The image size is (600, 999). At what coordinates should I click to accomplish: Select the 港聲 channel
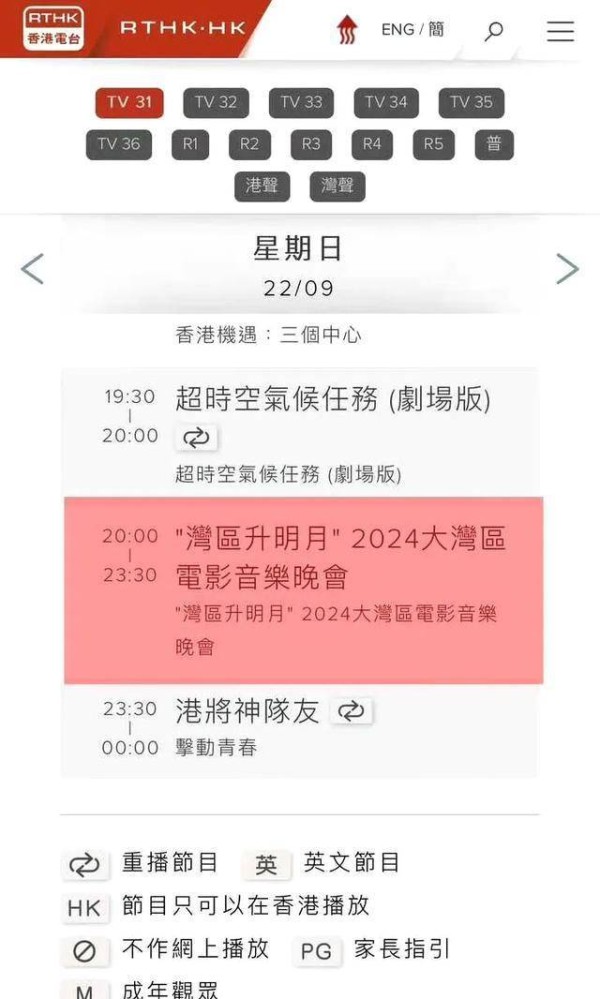pyautogui.click(x=262, y=186)
